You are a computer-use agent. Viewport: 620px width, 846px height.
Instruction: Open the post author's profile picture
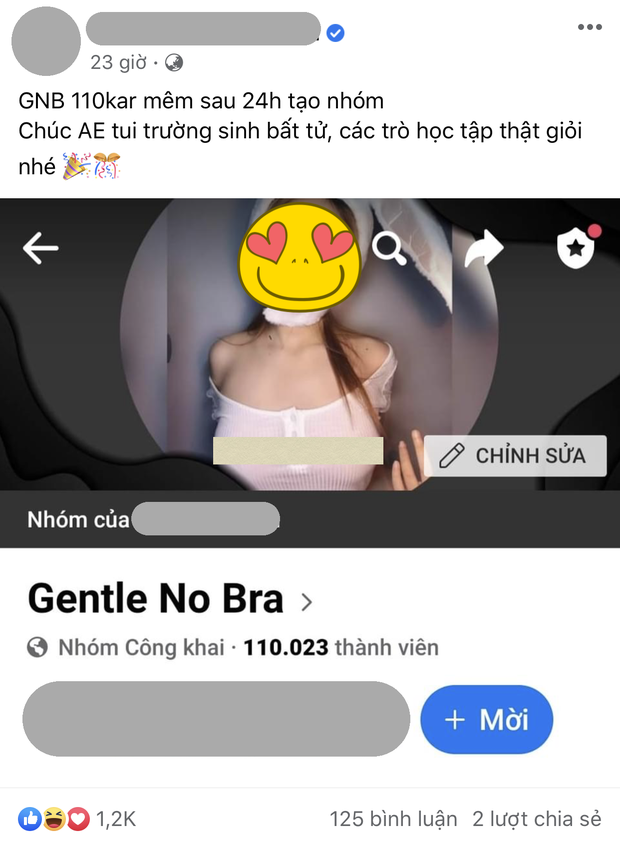pos(45,42)
